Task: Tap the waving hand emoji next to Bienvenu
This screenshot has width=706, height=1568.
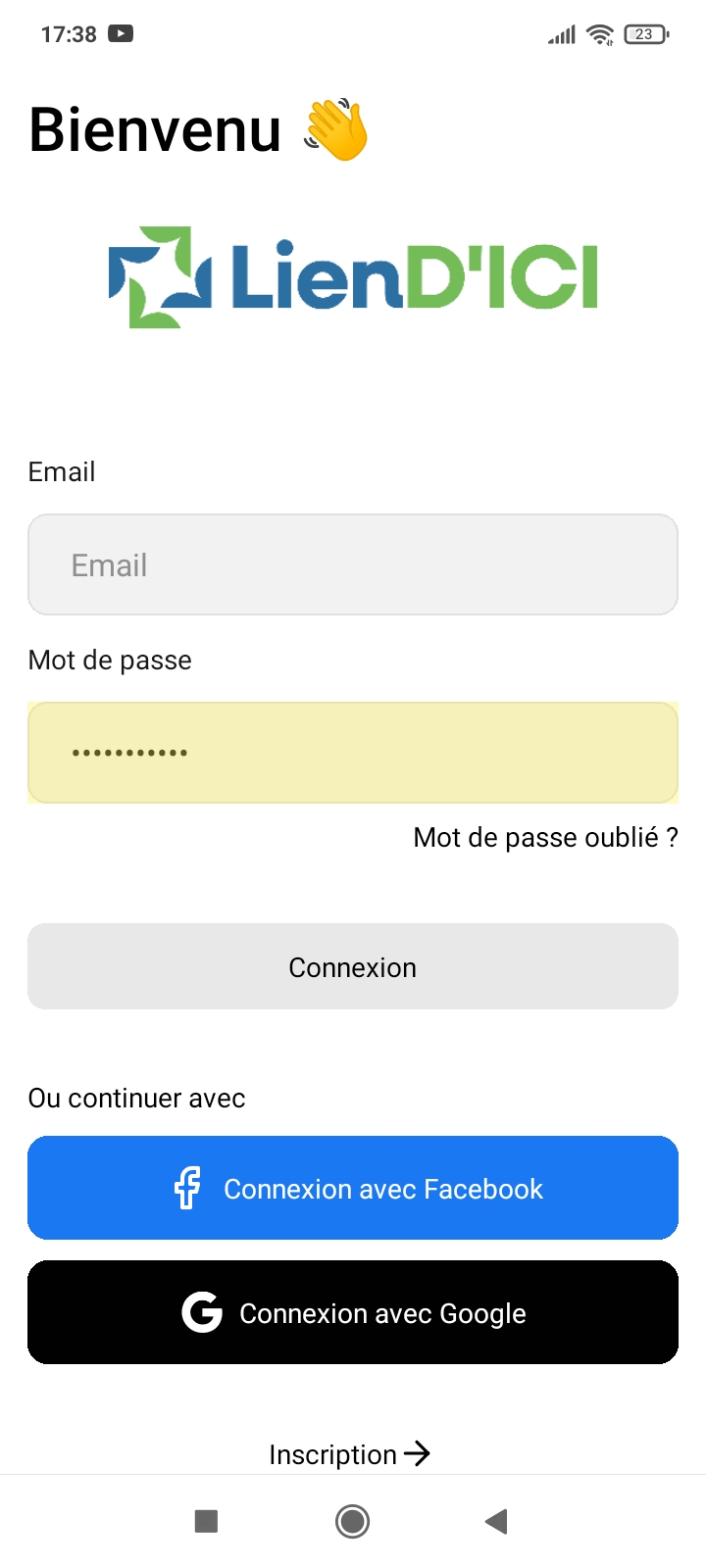Action: (338, 130)
